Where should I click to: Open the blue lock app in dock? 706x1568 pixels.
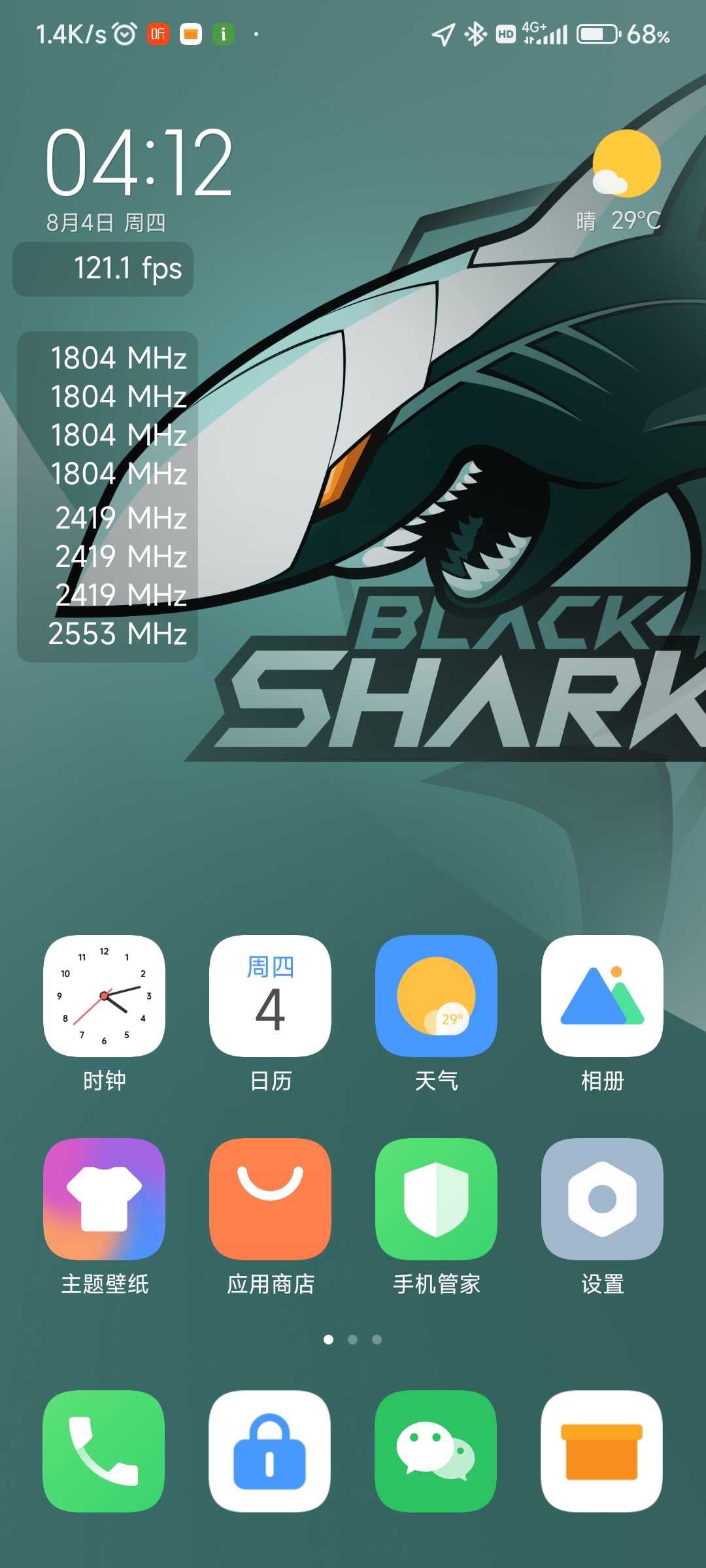pyautogui.click(x=269, y=1450)
